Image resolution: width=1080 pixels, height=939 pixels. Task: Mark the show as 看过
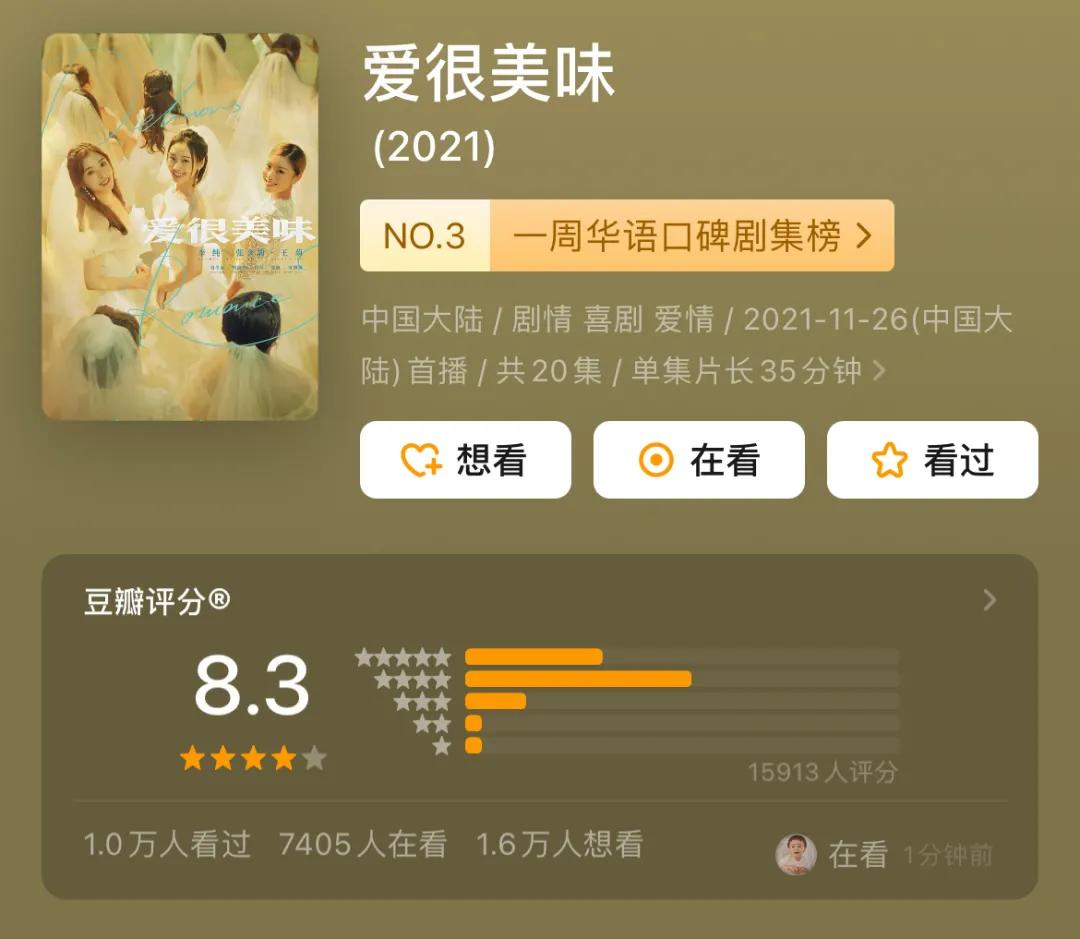coord(932,460)
